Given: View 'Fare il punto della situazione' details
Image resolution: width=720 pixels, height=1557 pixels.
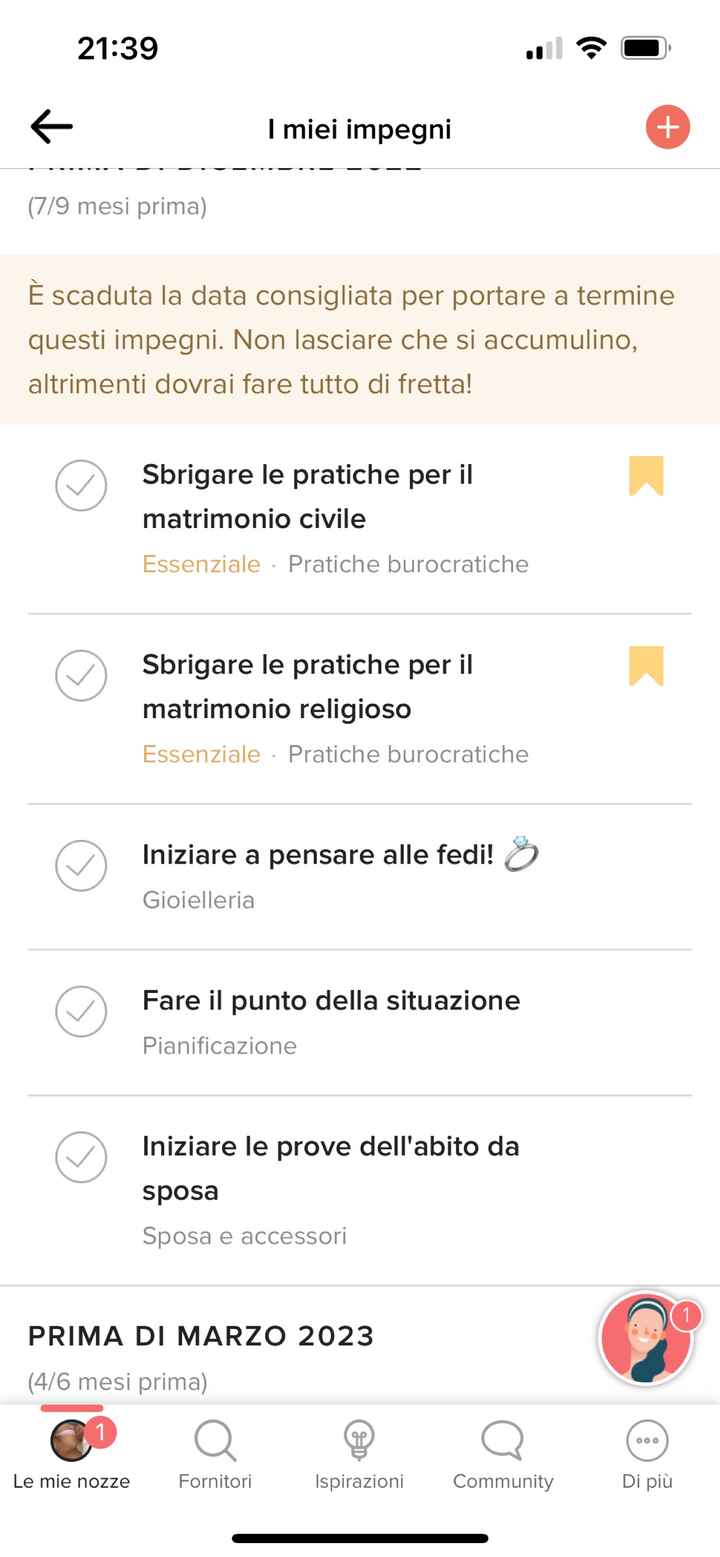Looking at the screenshot, I should [331, 1001].
